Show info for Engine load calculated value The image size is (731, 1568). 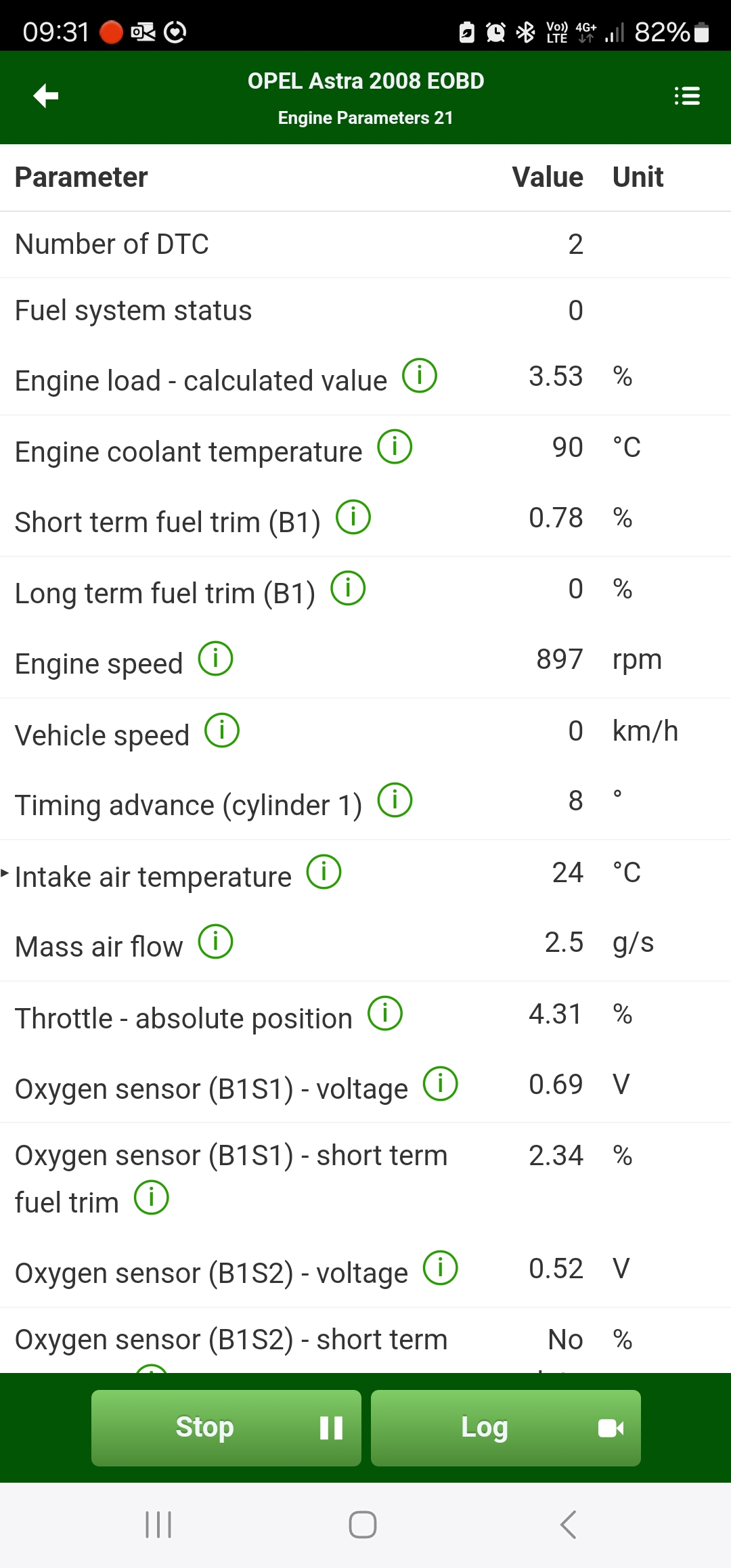[x=420, y=376]
